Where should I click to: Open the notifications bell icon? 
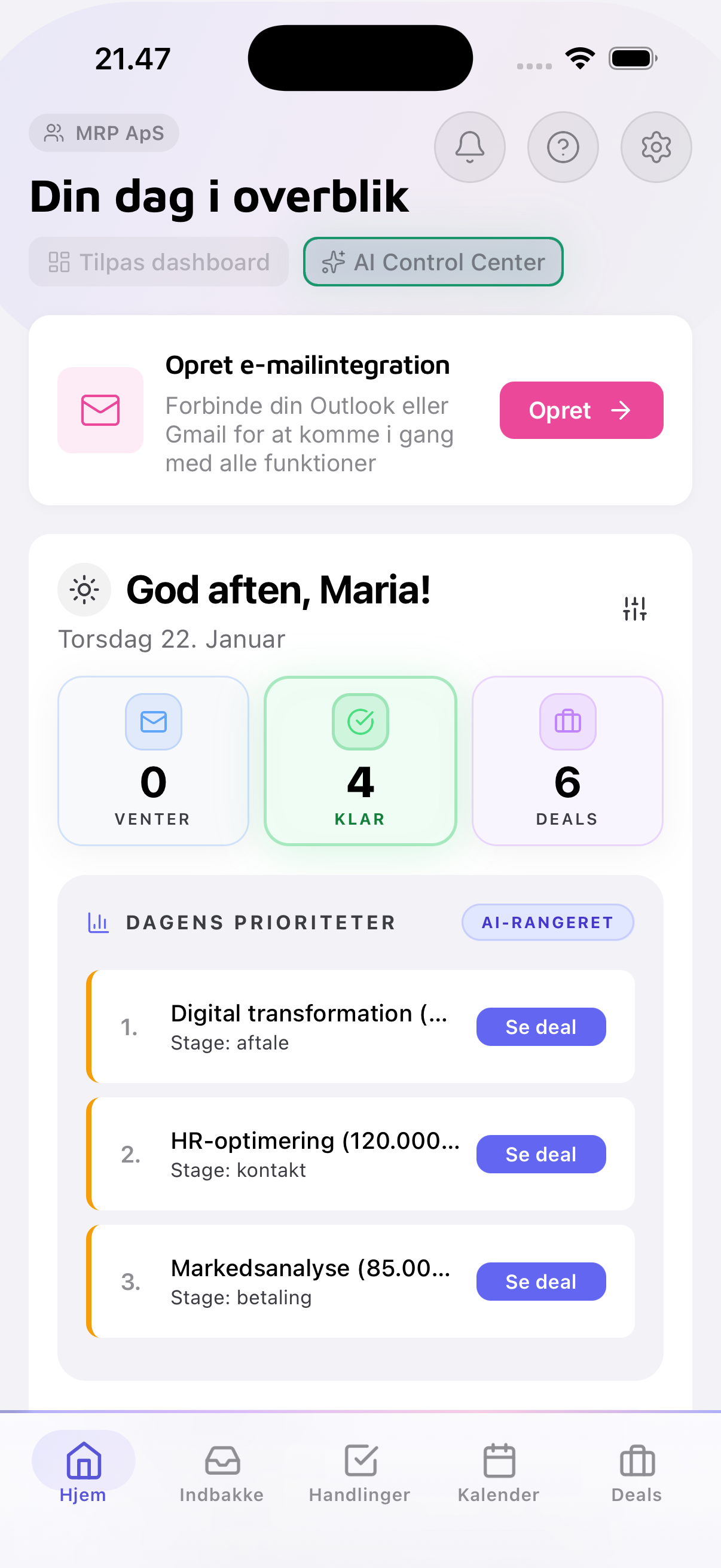(469, 147)
